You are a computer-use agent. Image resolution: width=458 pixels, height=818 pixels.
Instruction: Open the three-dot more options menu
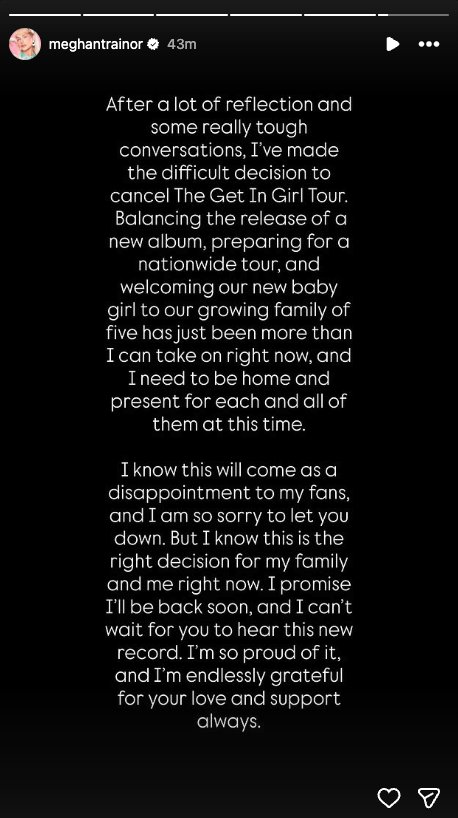point(429,44)
